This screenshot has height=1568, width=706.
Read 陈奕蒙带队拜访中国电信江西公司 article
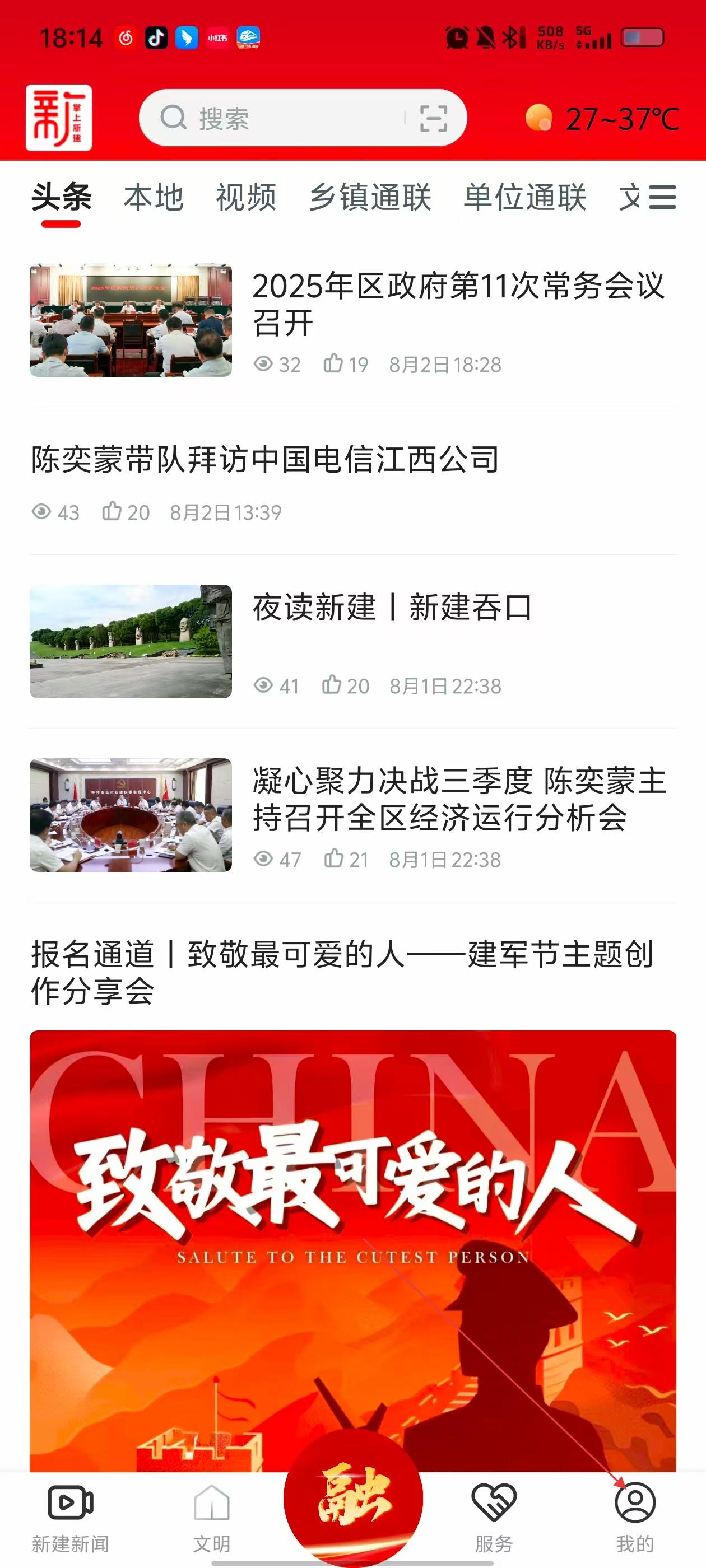(266, 460)
